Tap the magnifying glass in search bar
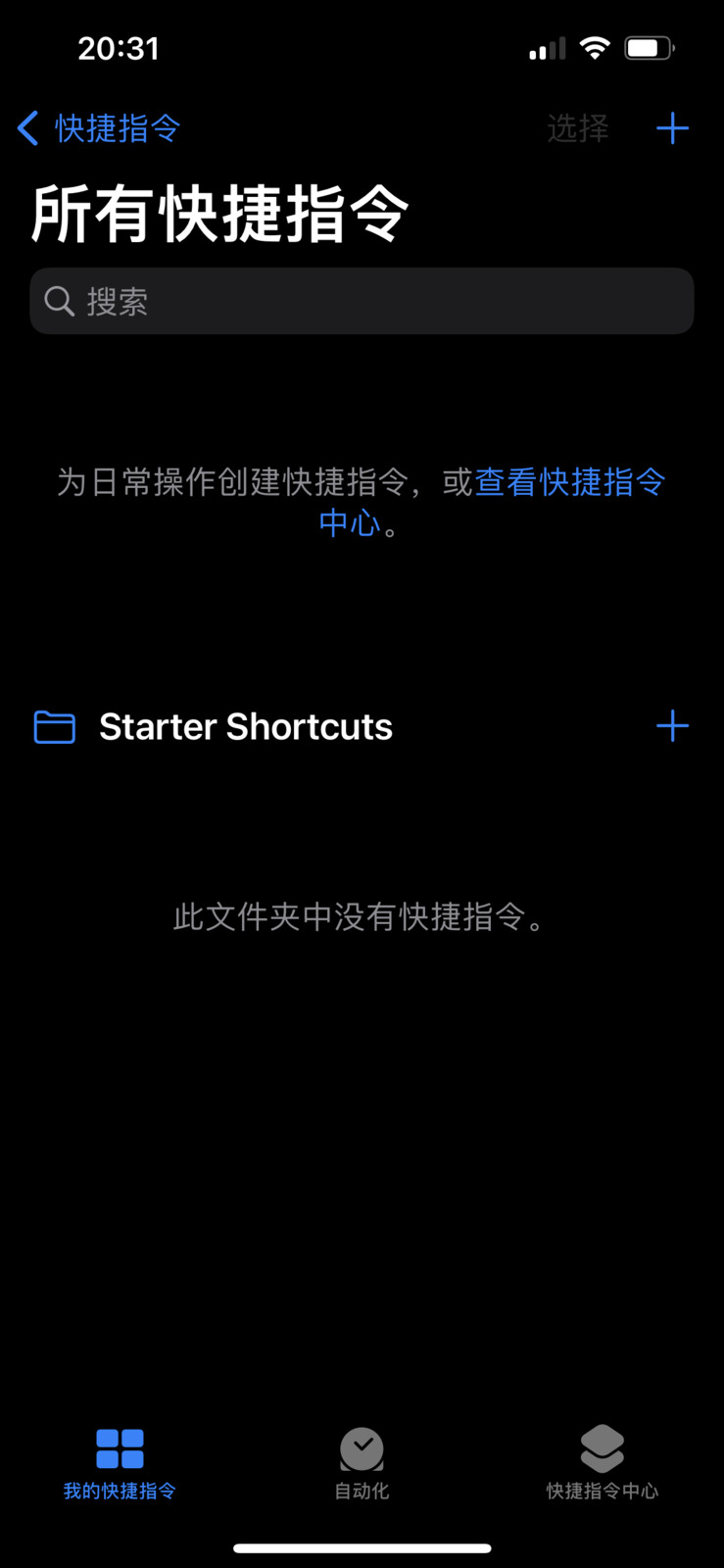The image size is (724, 1568). coord(59,301)
